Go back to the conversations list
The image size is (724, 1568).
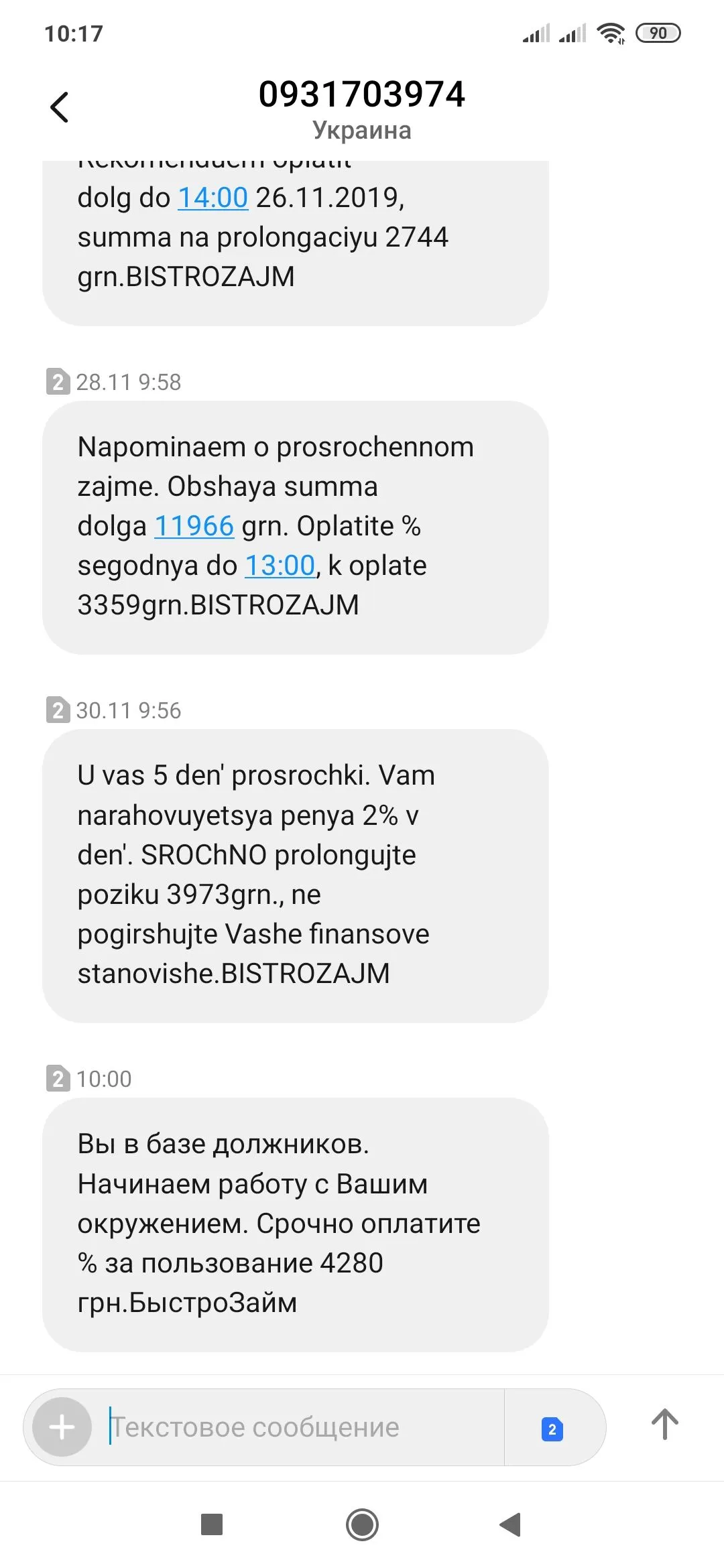point(60,107)
